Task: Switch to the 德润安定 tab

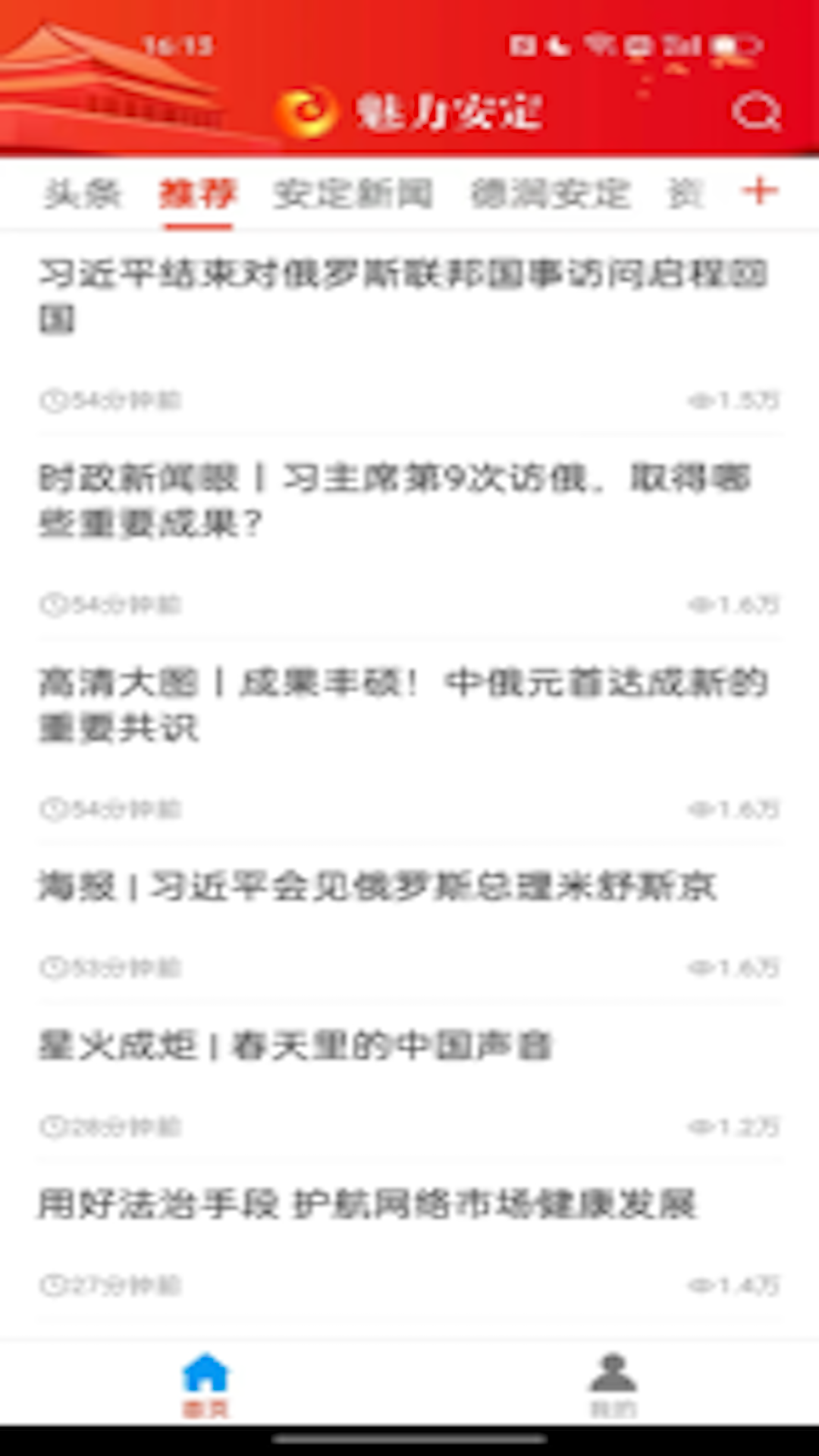Action: [551, 193]
